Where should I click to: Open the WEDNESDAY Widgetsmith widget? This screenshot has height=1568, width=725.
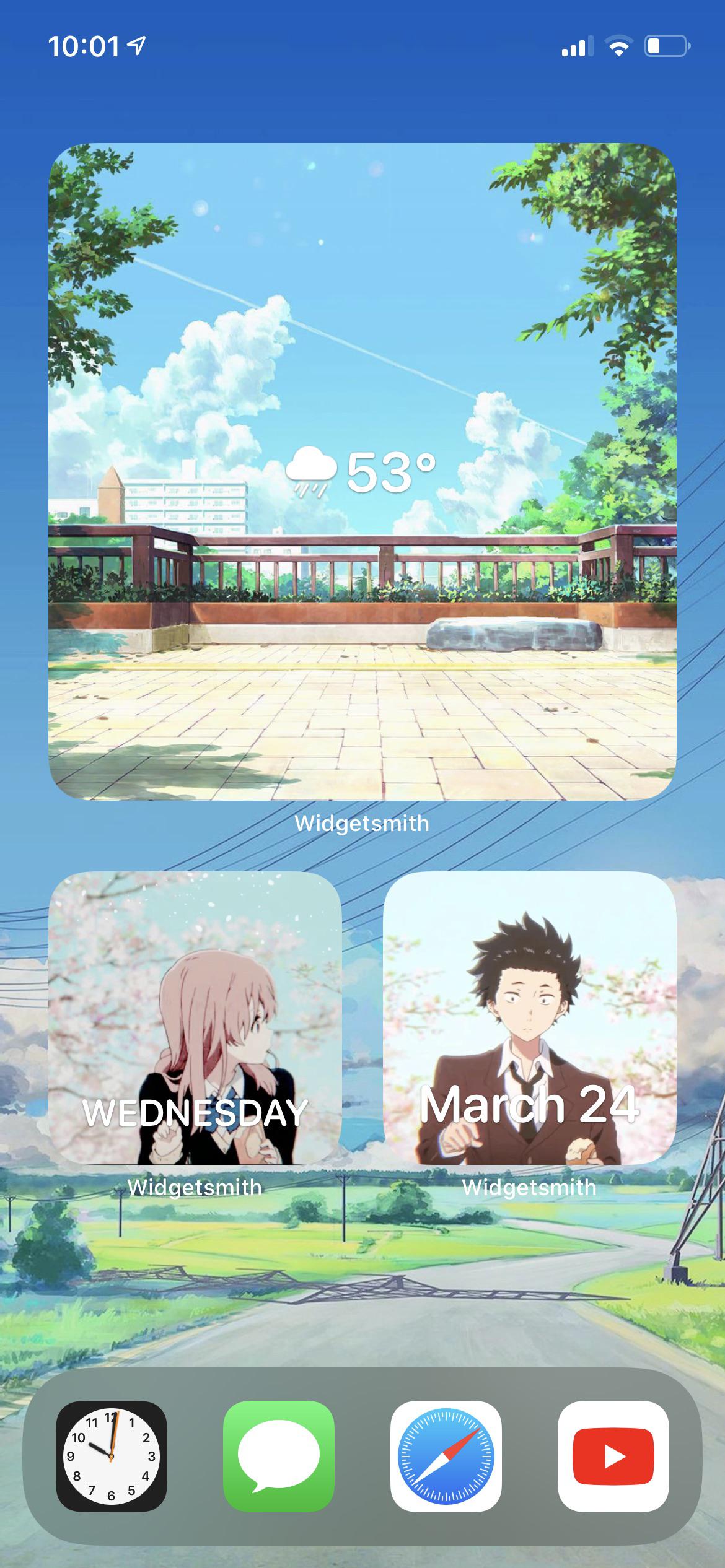pyautogui.click(x=195, y=1018)
